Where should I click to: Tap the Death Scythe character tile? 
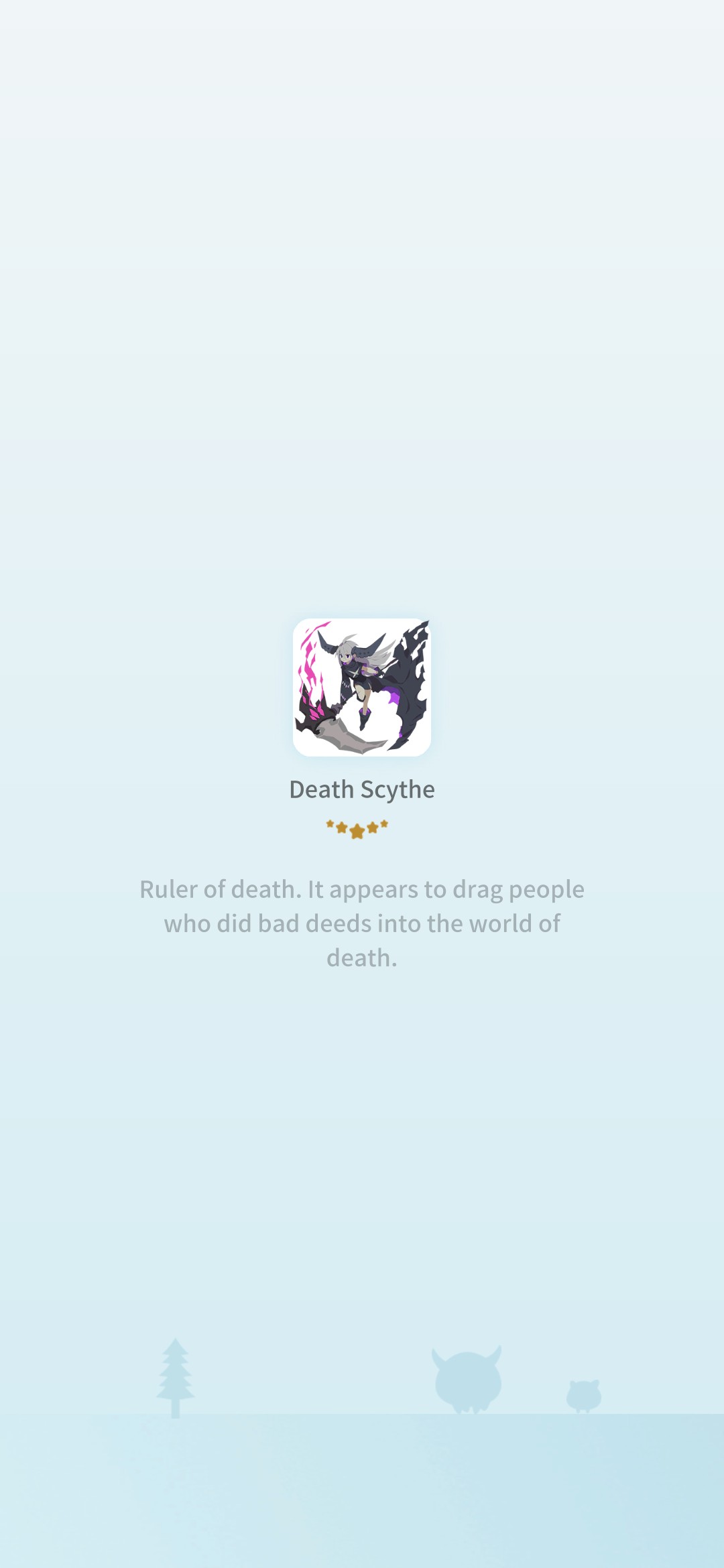[x=362, y=687]
